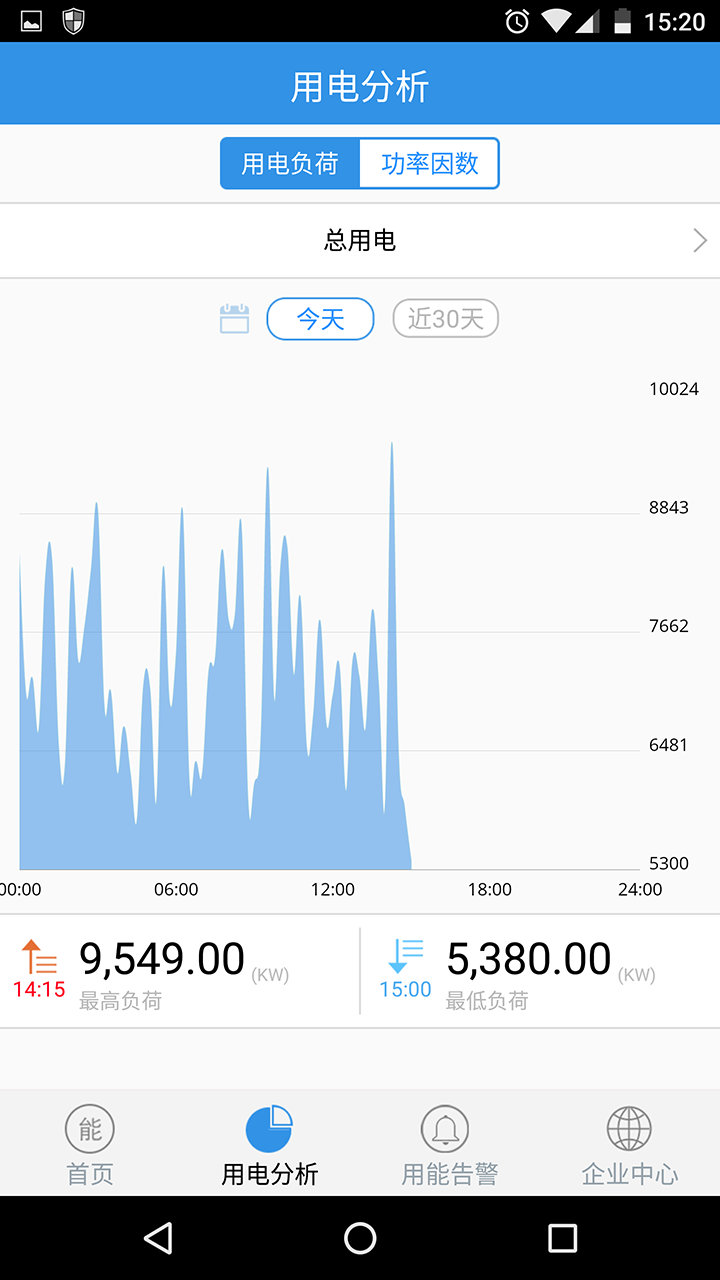Switch chart to 近30天
The image size is (720, 1280).
(445, 319)
